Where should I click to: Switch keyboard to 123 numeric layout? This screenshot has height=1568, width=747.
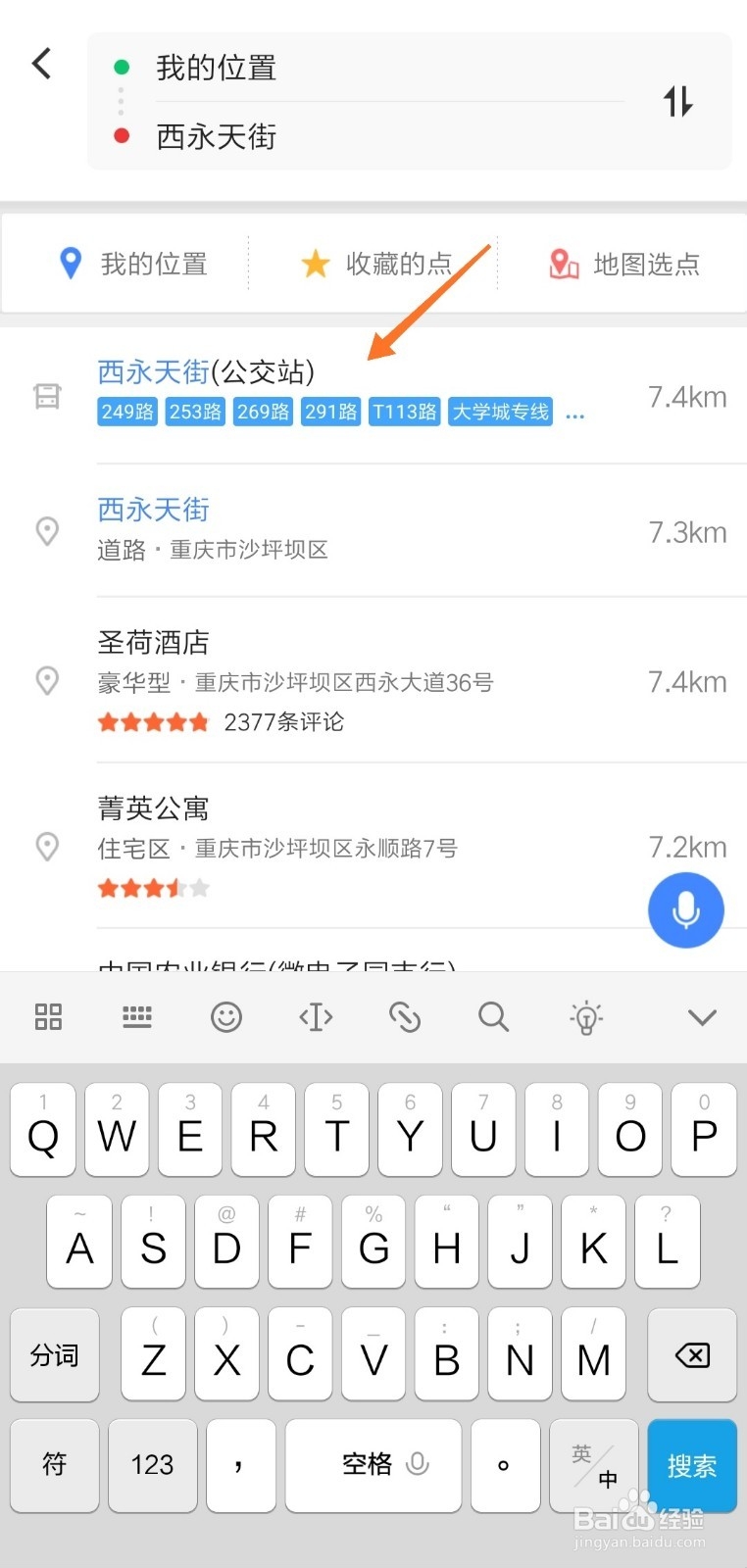click(x=152, y=1465)
